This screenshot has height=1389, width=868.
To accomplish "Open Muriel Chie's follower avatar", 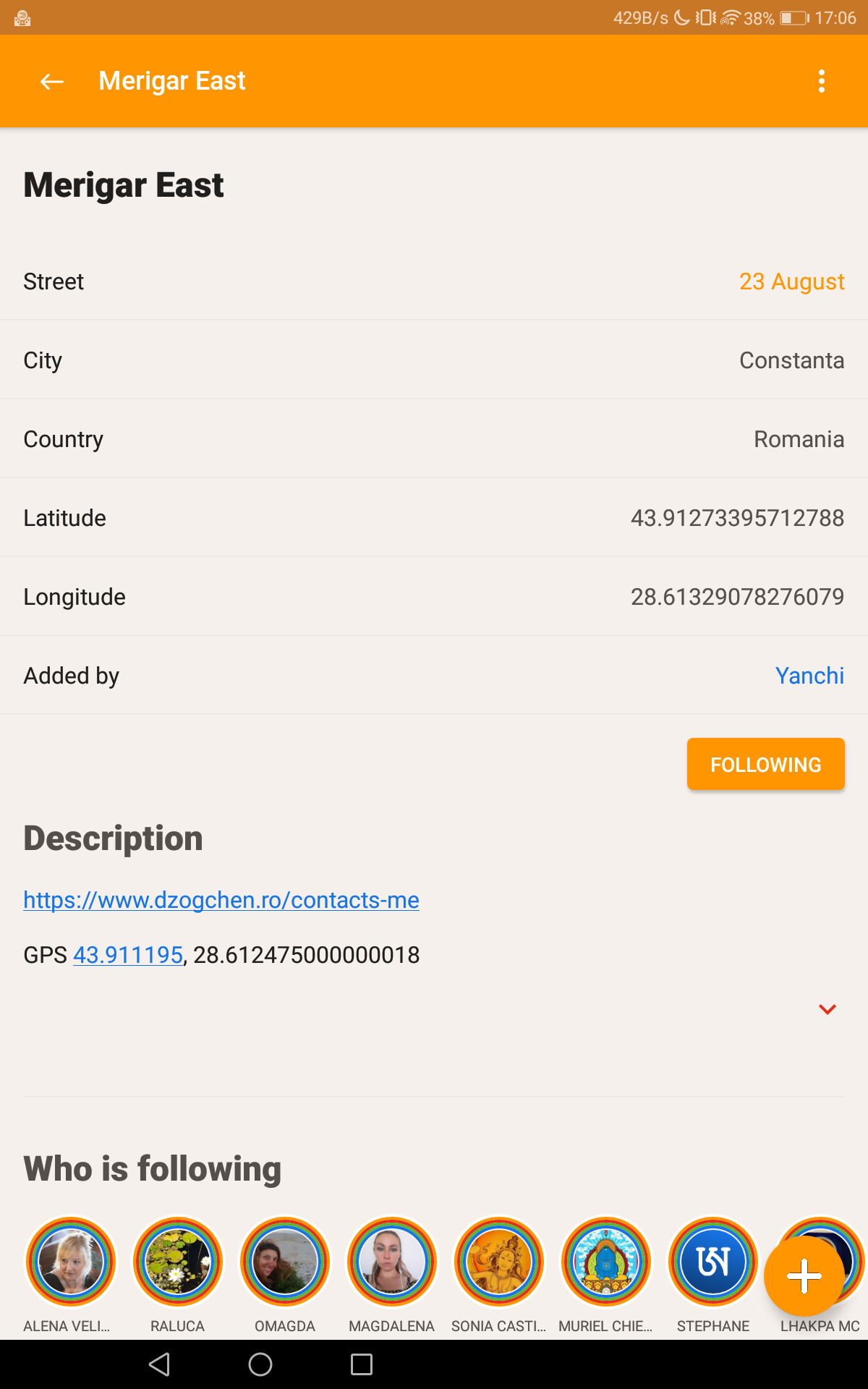I will (x=606, y=1262).
